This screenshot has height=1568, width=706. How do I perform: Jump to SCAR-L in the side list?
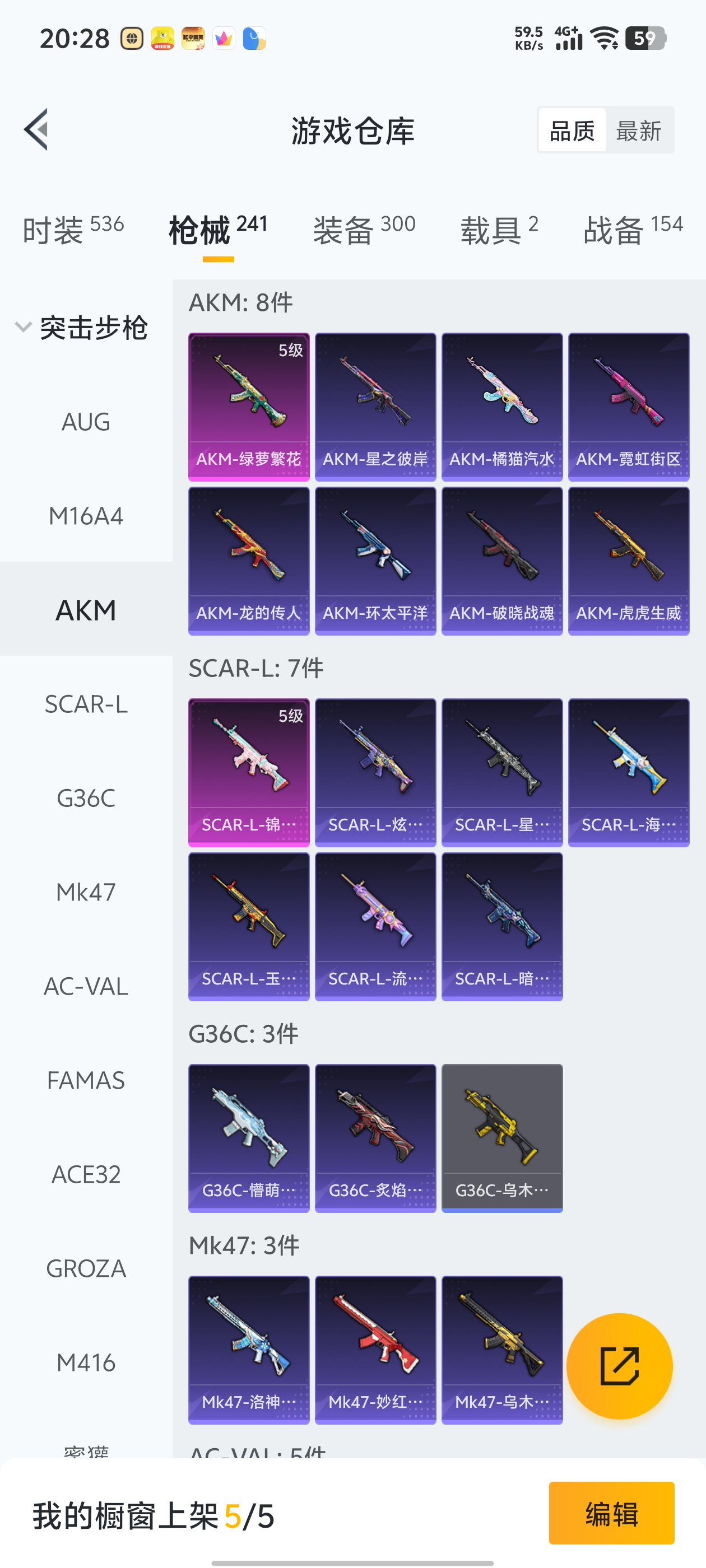tap(86, 704)
